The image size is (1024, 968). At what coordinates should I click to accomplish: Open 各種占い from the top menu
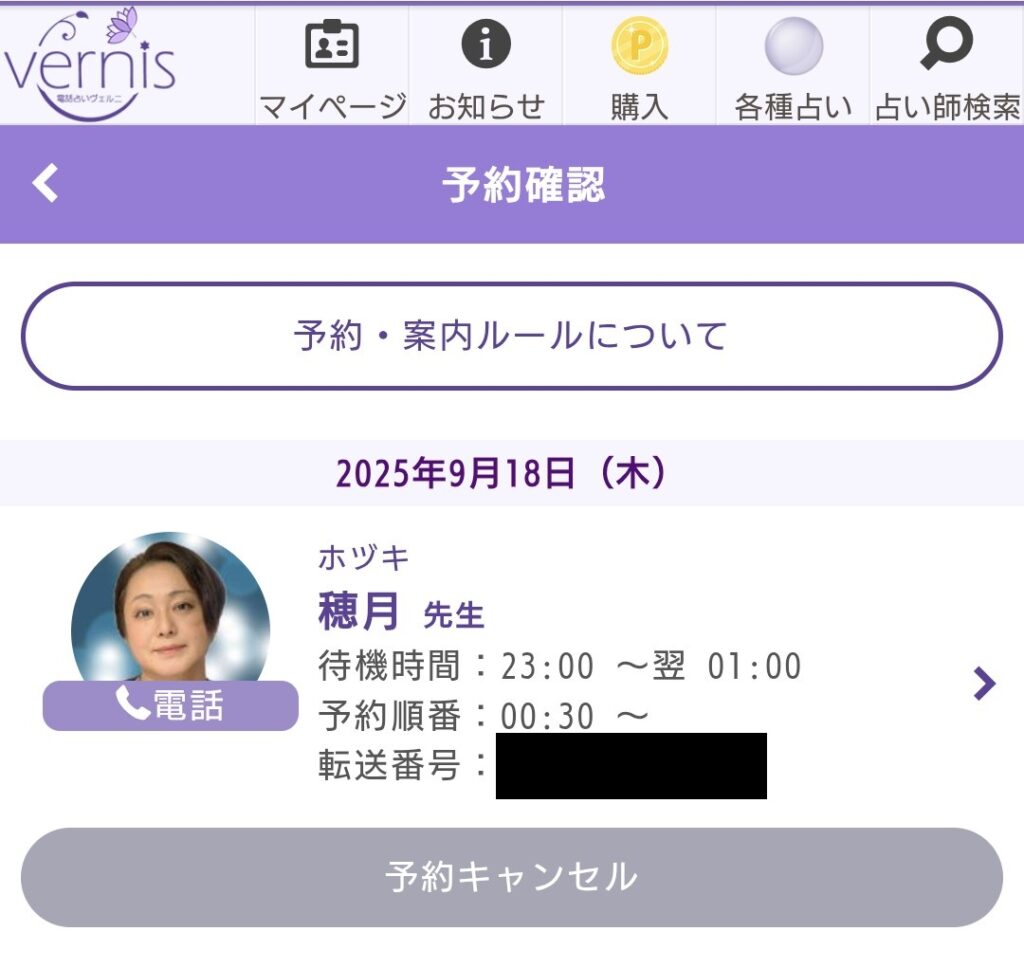click(793, 66)
